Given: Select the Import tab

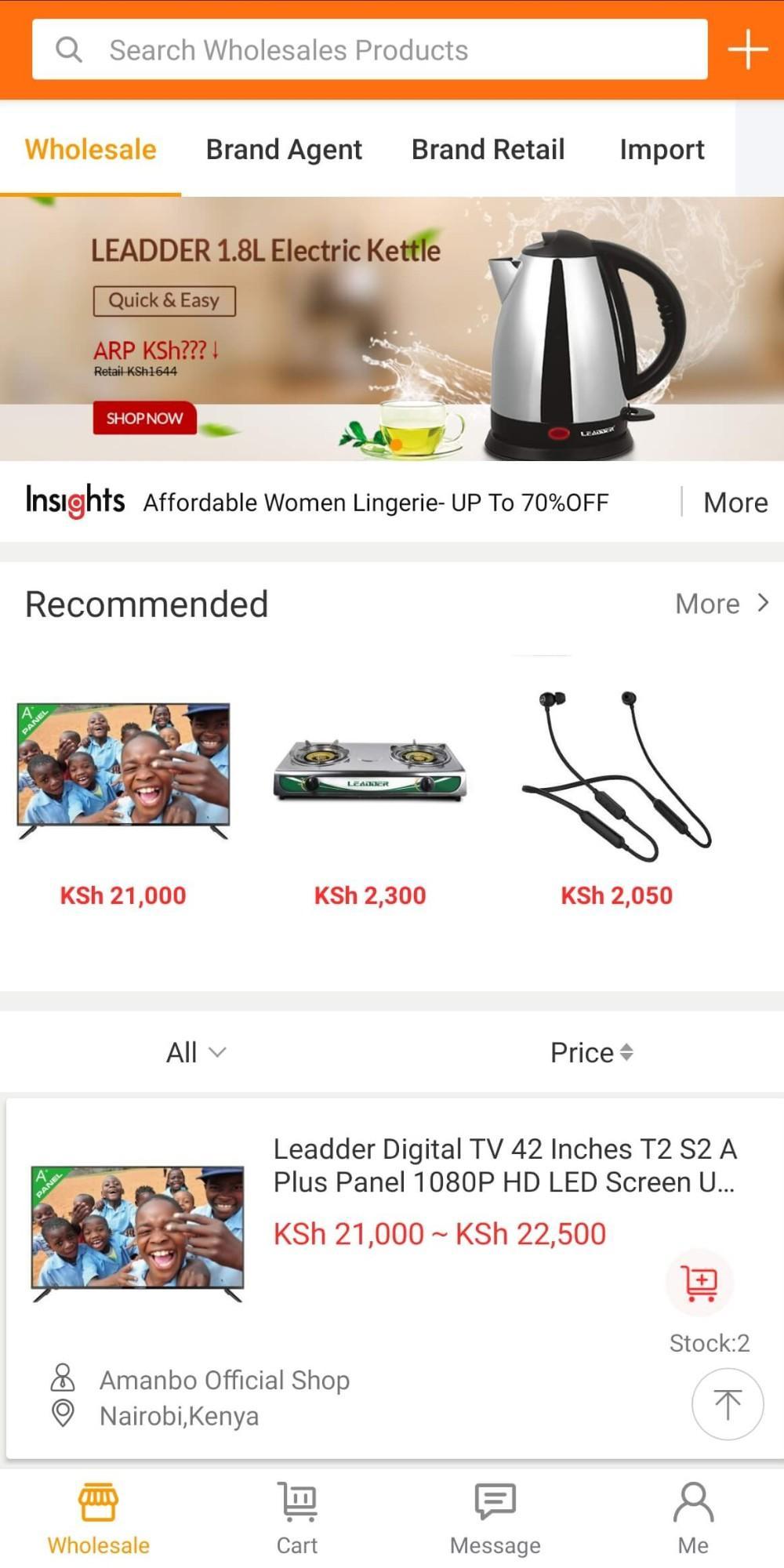Looking at the screenshot, I should click(x=662, y=149).
